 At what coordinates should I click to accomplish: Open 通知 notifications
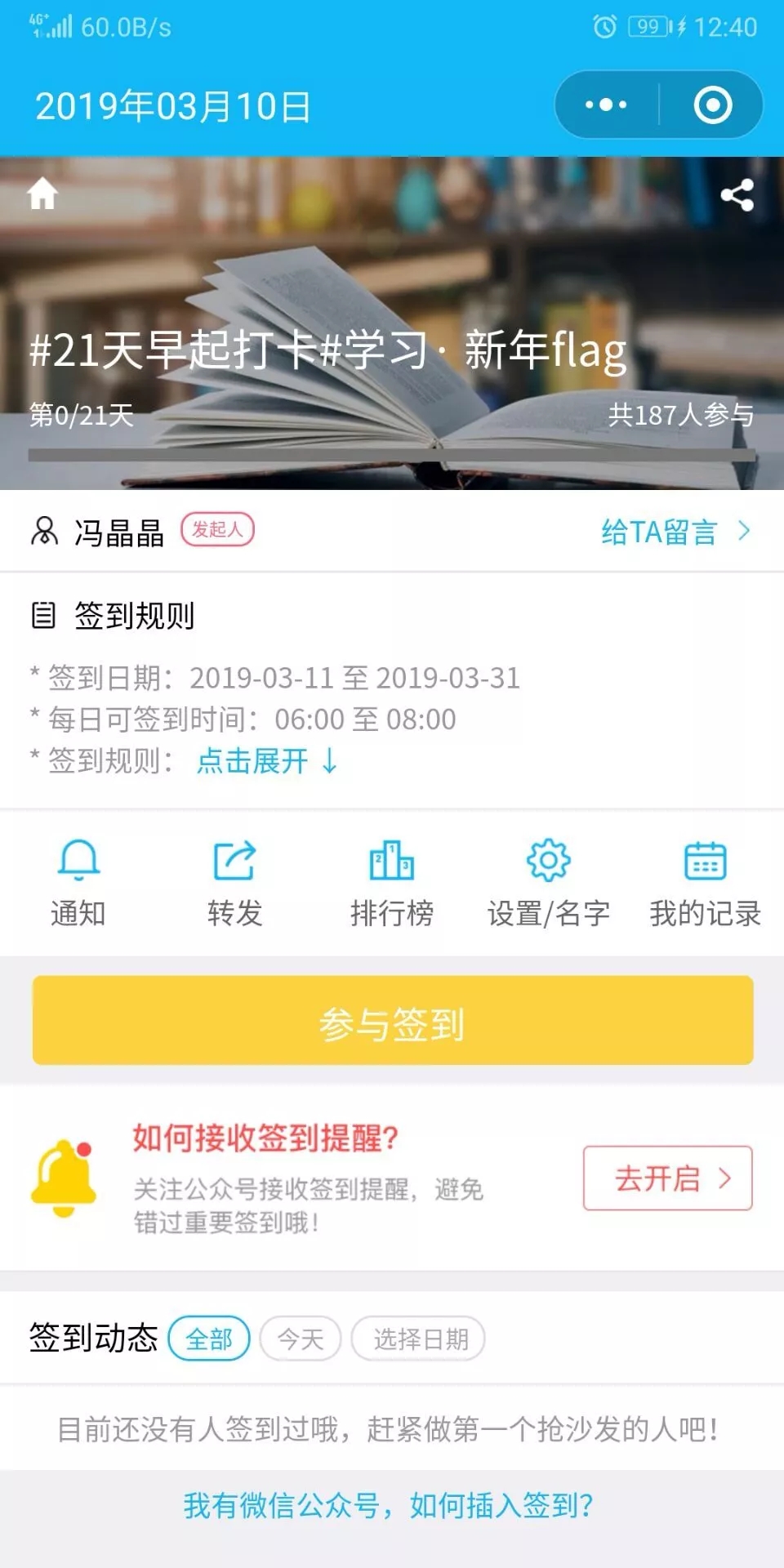coord(78,884)
